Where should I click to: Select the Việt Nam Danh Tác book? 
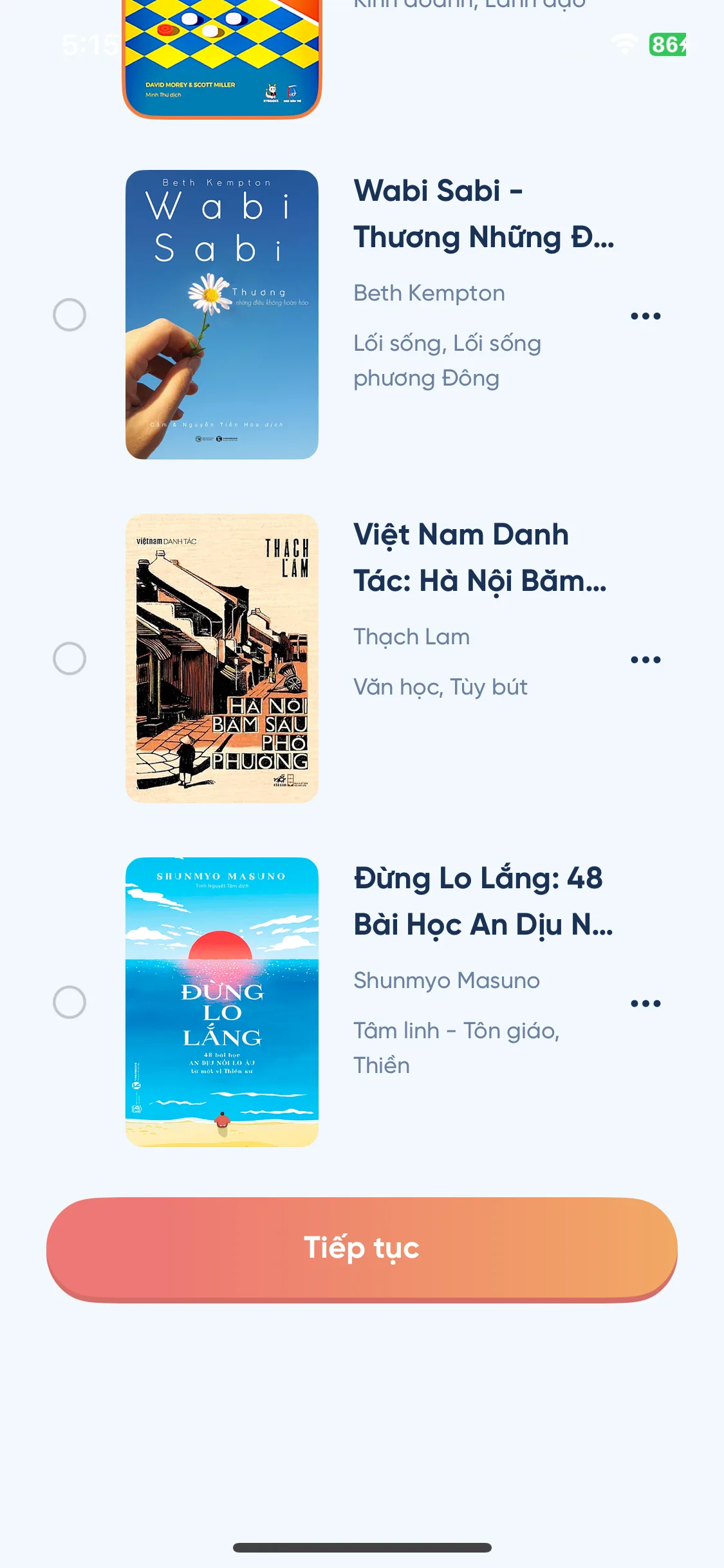(70, 658)
